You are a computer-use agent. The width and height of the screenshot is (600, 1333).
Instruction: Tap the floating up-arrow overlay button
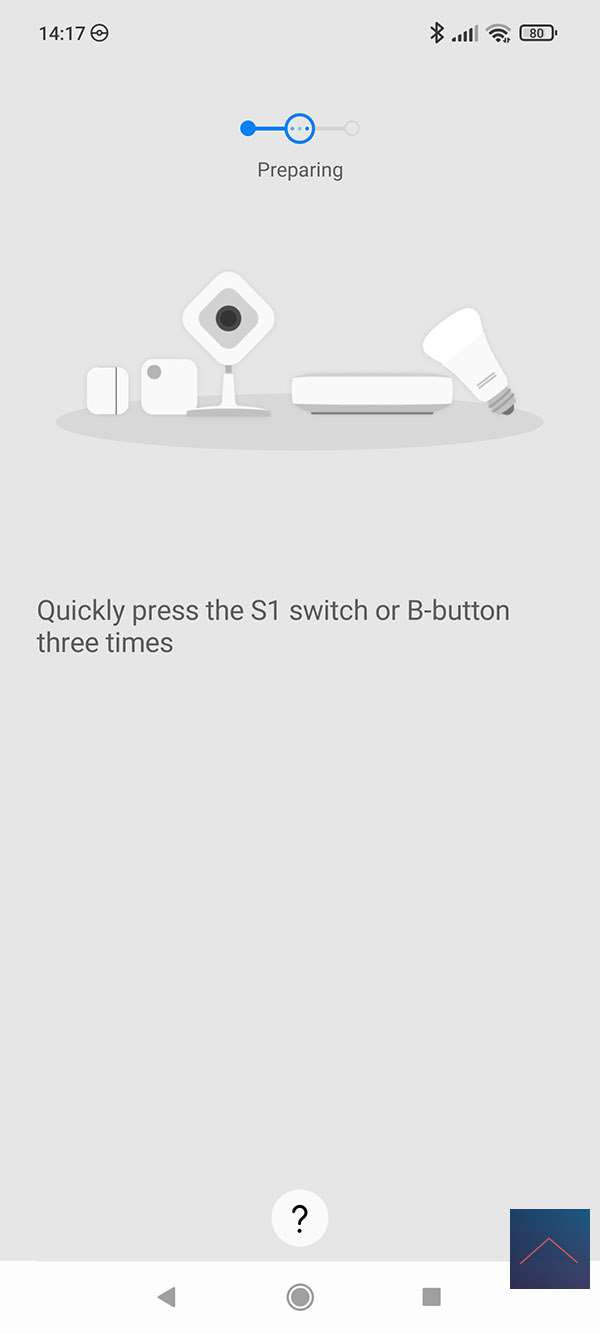coord(549,1248)
